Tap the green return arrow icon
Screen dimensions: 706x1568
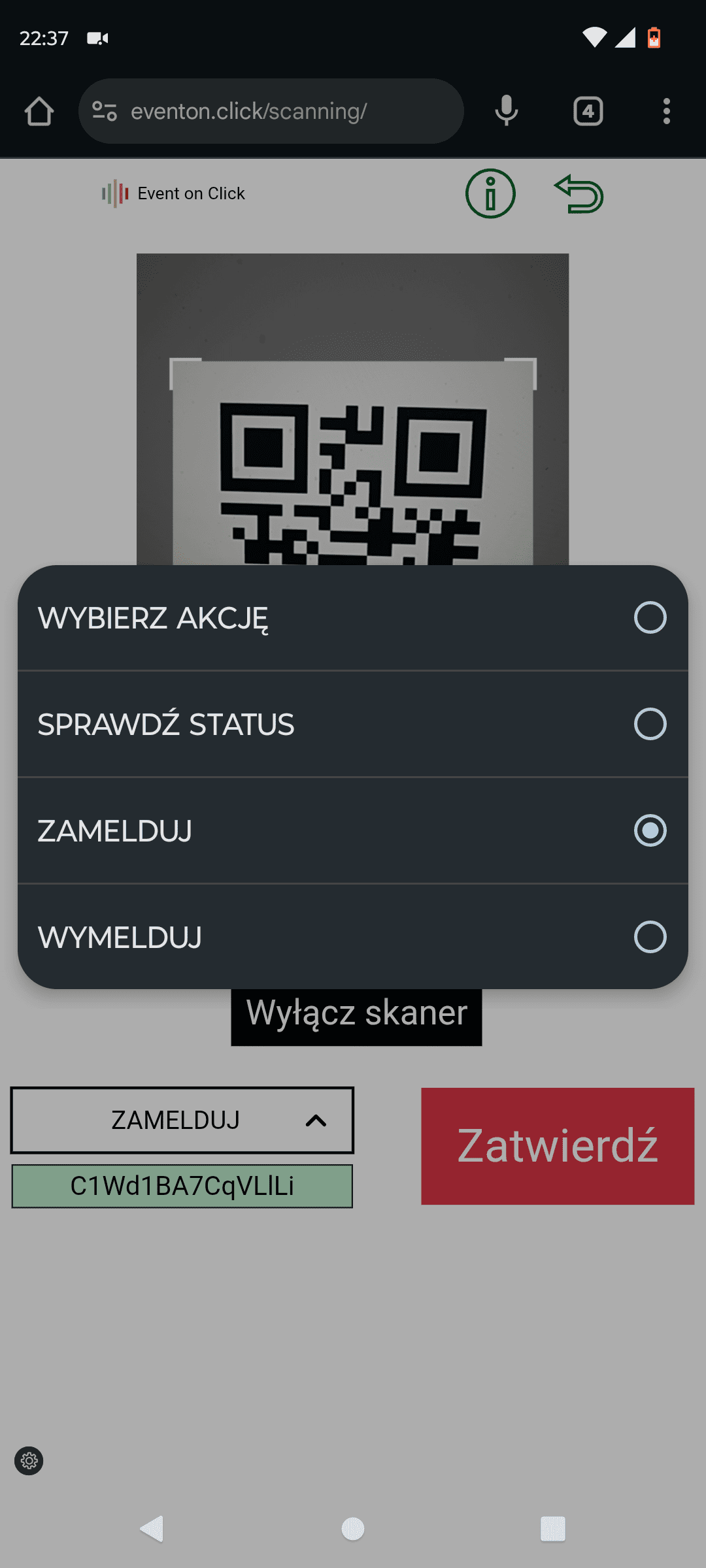(579, 194)
